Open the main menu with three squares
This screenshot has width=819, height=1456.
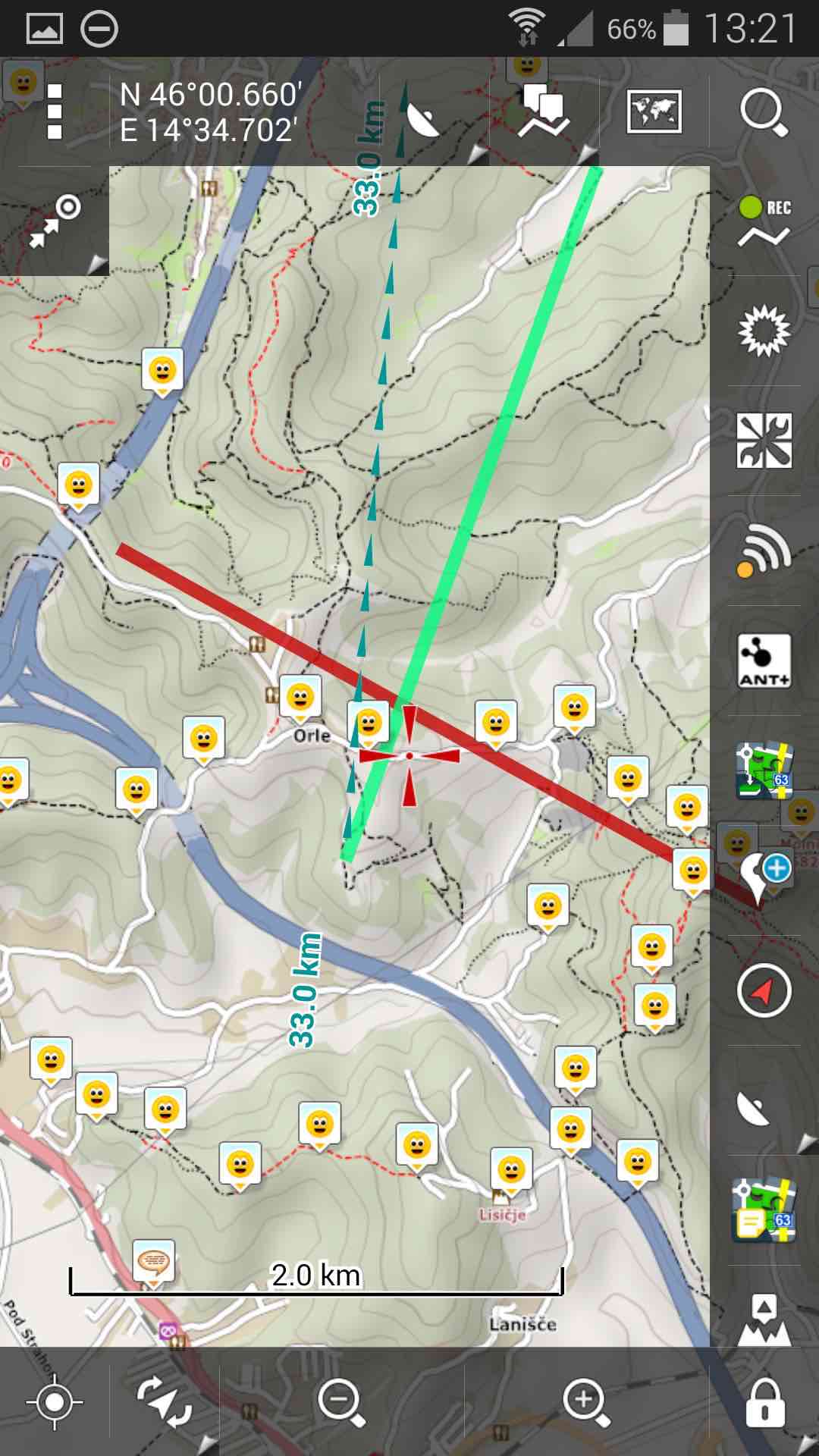54,112
